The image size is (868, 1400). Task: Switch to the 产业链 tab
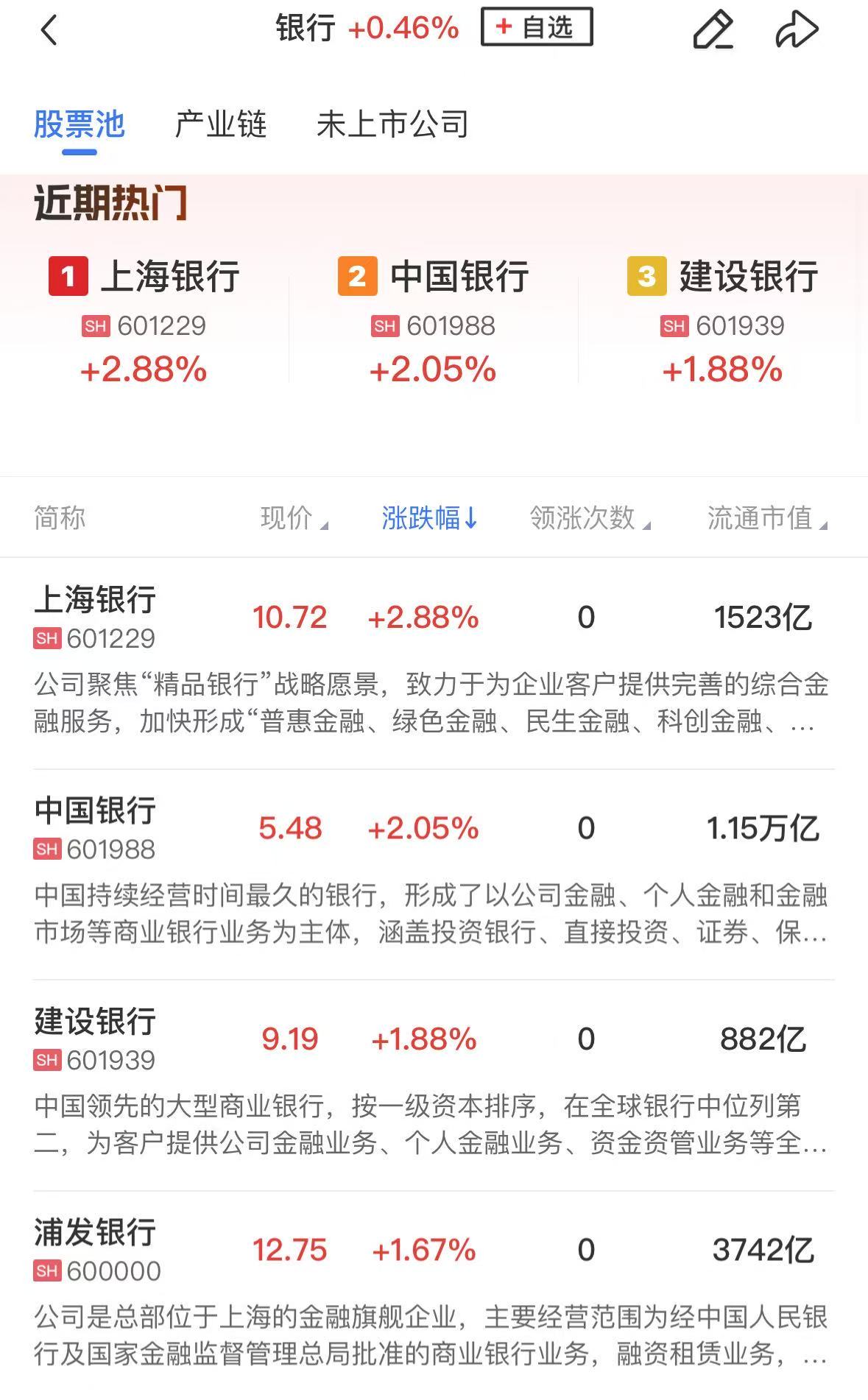[220, 124]
